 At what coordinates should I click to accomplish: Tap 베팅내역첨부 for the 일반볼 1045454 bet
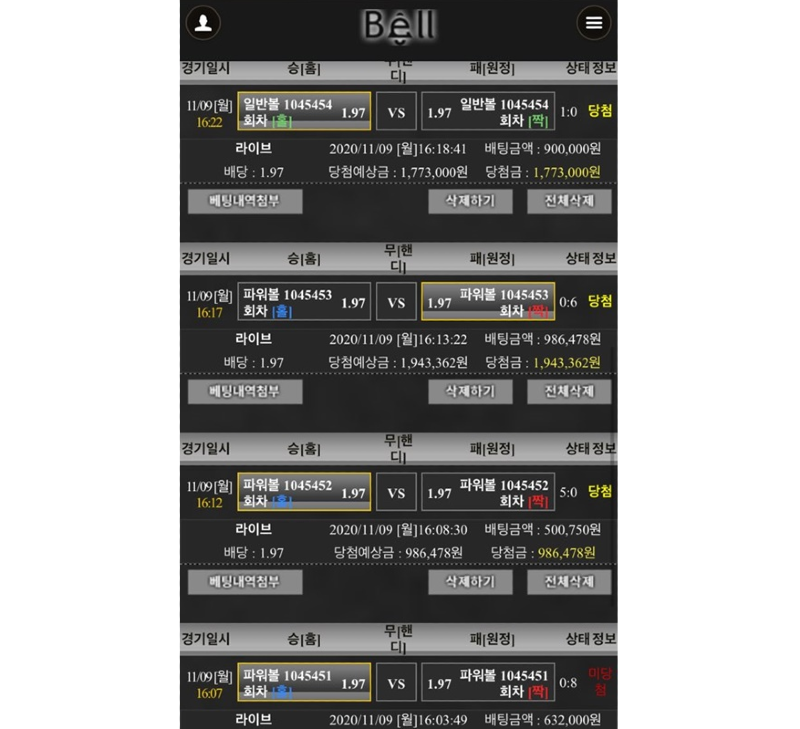(x=245, y=201)
